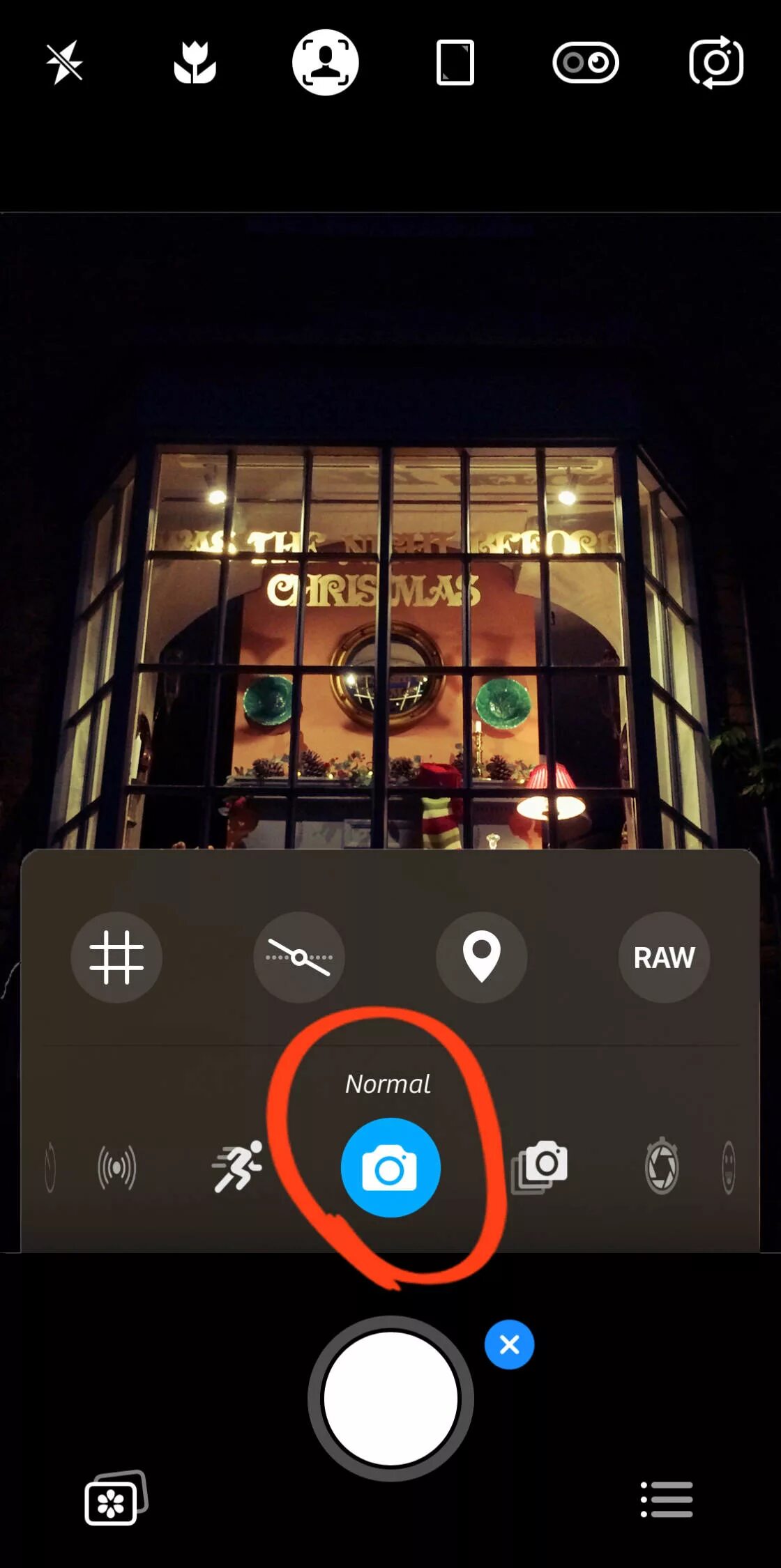
Task: Toggle portrait face detection mode
Action: coord(325,63)
